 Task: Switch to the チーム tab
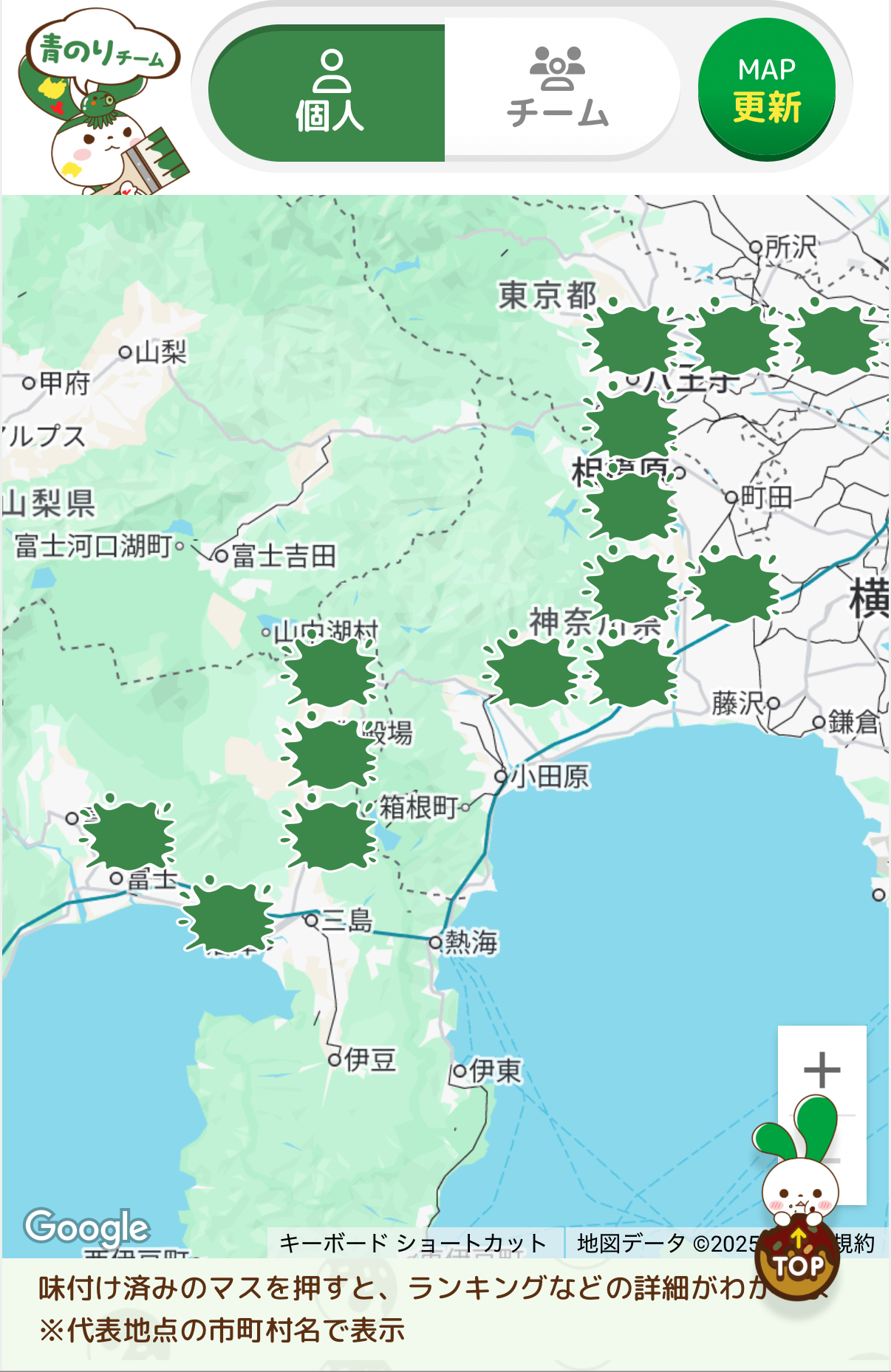coord(559,89)
